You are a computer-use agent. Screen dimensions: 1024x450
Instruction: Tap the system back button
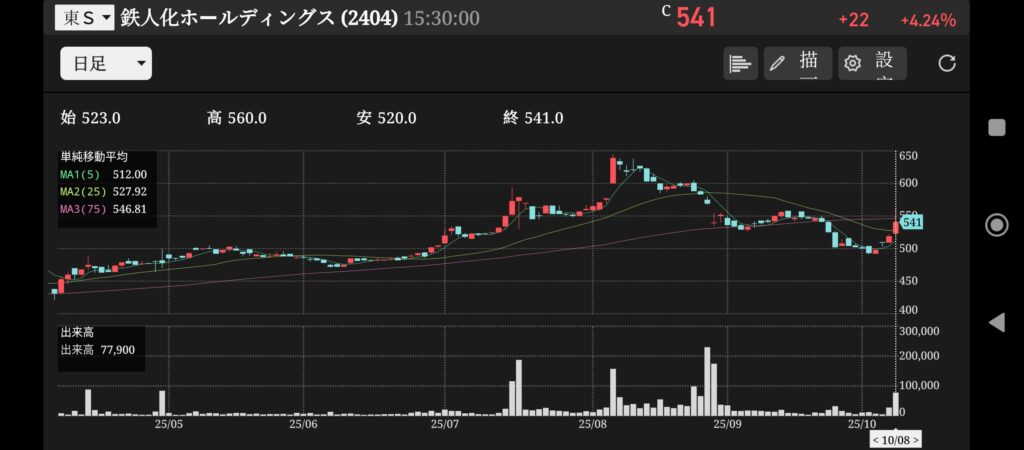point(996,322)
